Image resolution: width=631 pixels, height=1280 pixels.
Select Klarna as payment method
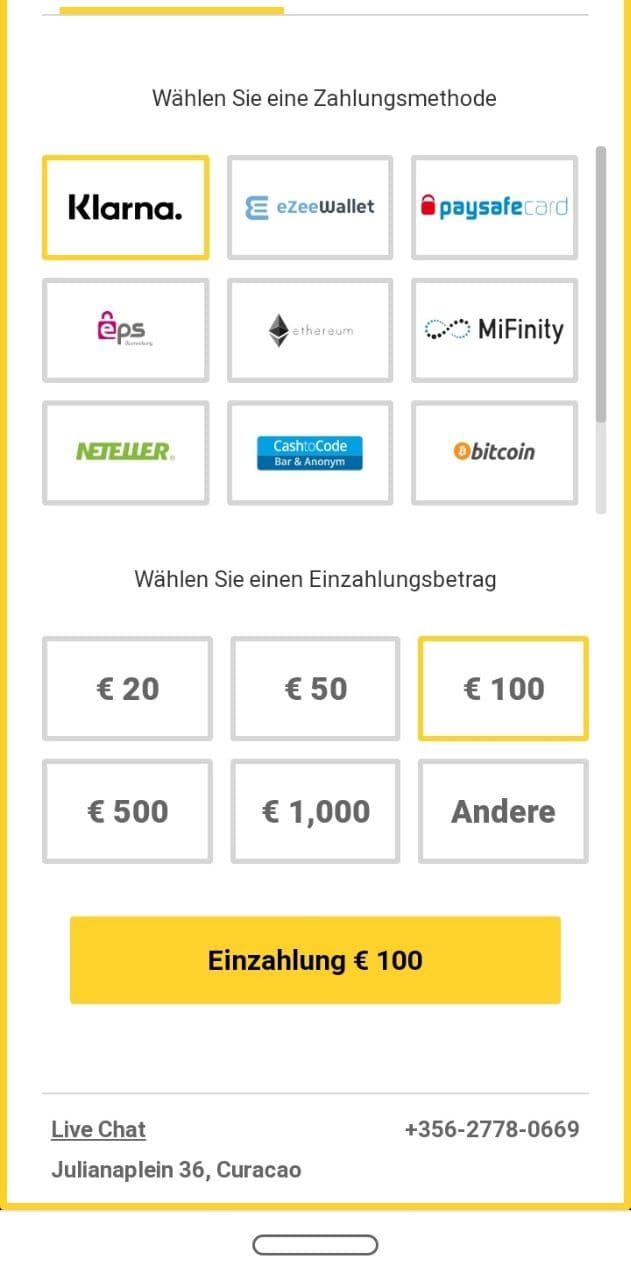click(x=126, y=208)
